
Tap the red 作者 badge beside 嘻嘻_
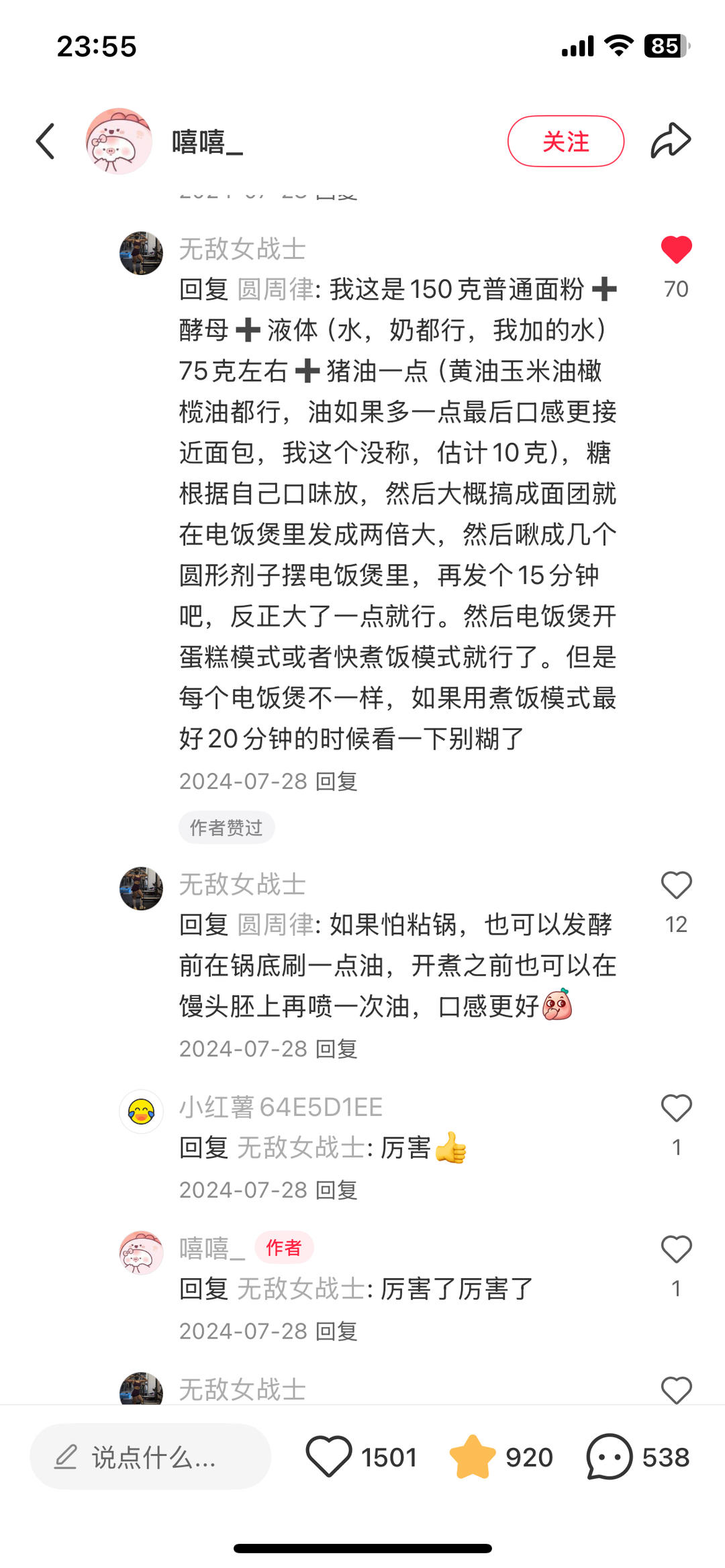[285, 1248]
